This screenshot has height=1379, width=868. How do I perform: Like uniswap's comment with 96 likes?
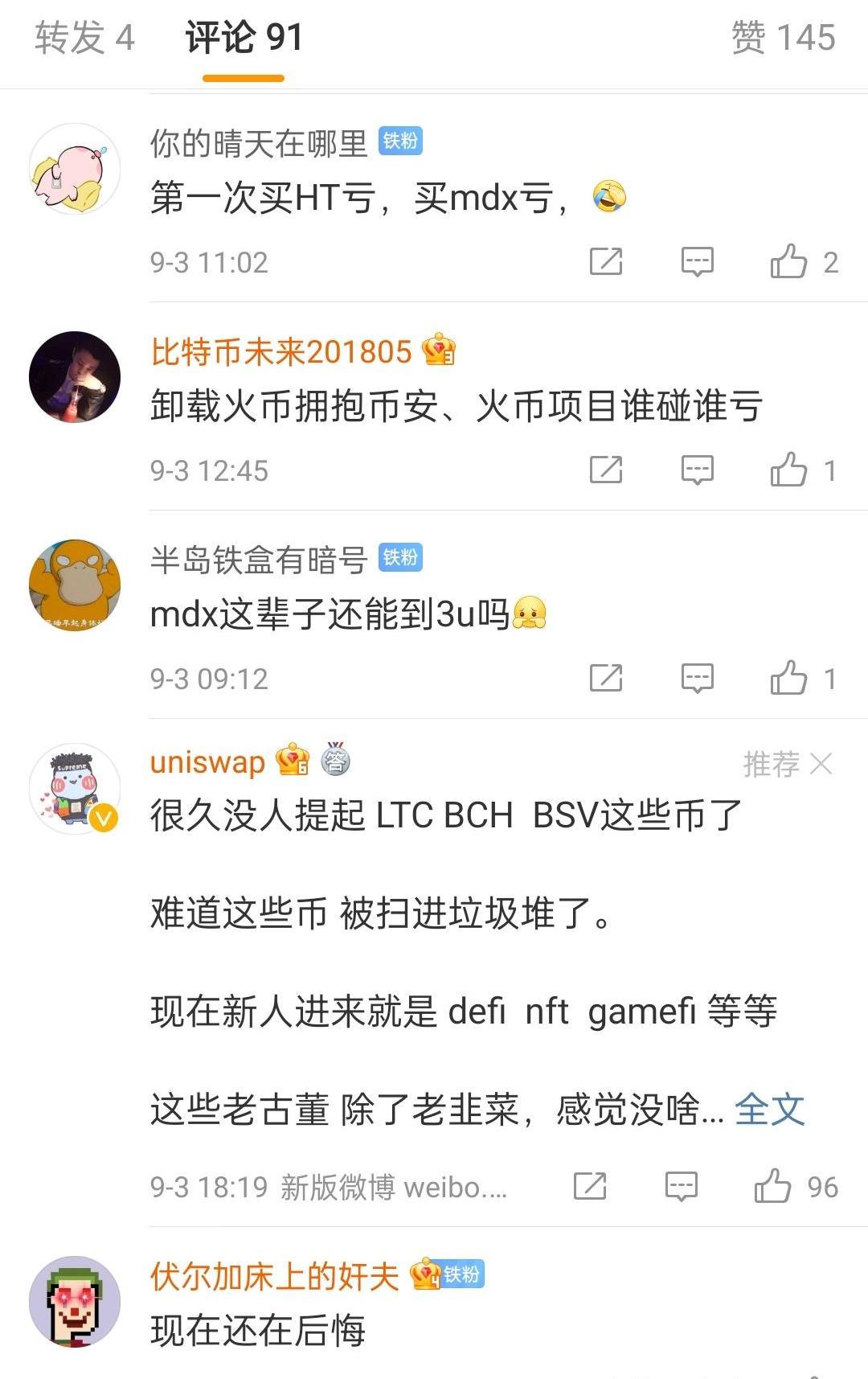click(x=772, y=1186)
